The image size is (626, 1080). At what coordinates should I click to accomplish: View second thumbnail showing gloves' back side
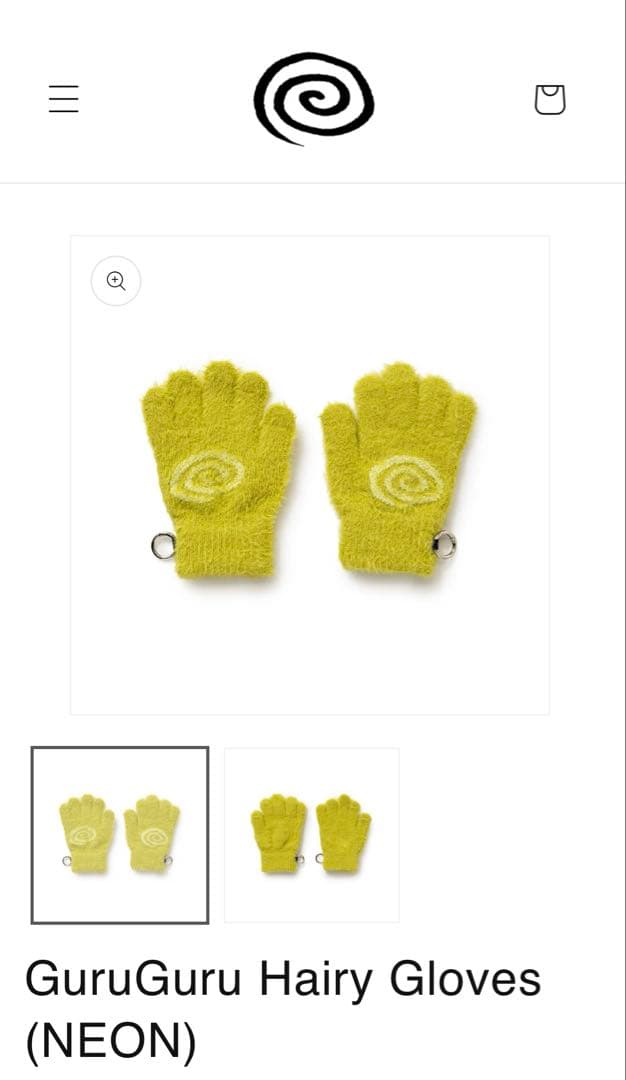point(312,834)
